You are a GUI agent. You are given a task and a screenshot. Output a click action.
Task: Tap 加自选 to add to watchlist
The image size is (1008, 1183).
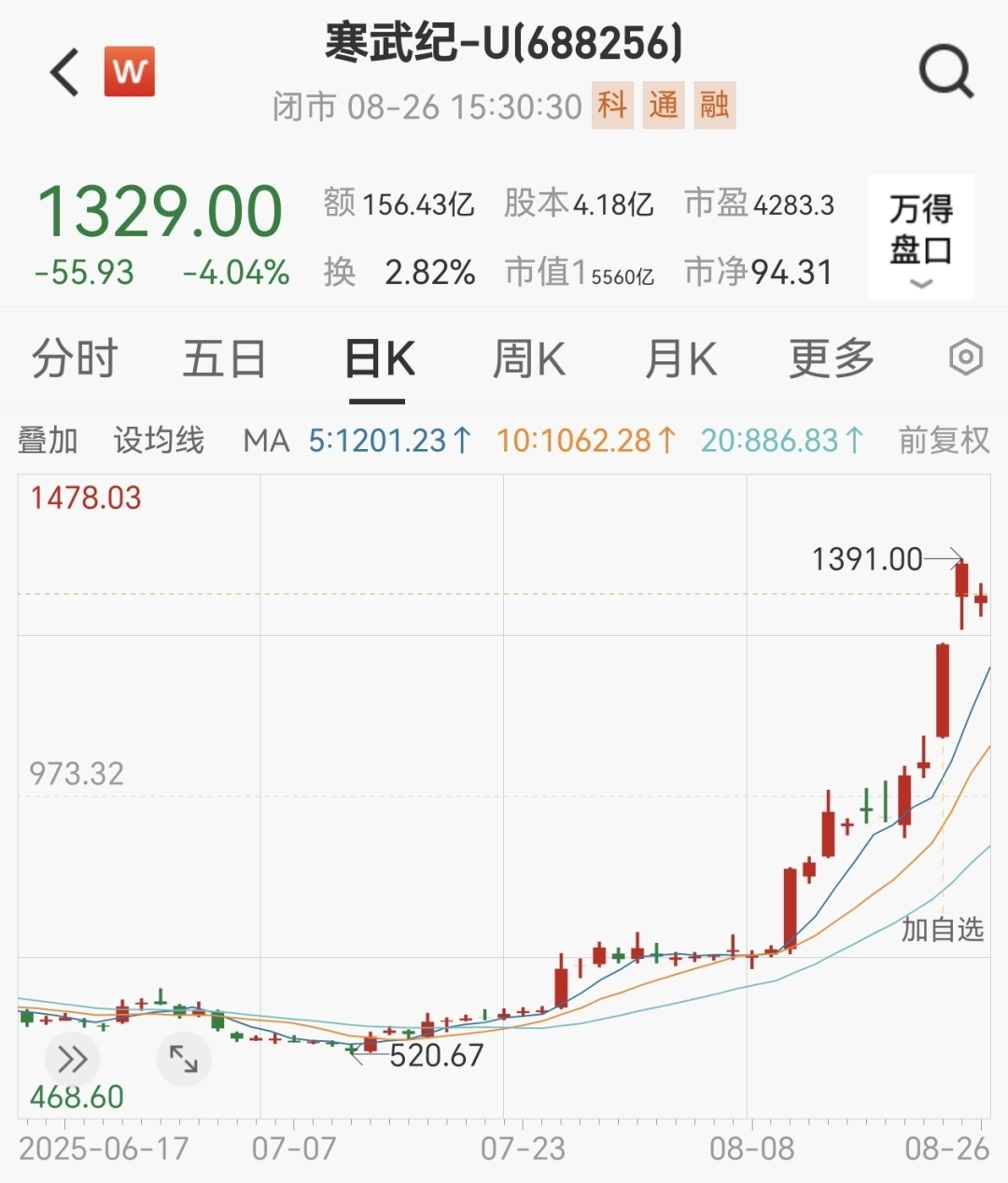click(x=942, y=929)
